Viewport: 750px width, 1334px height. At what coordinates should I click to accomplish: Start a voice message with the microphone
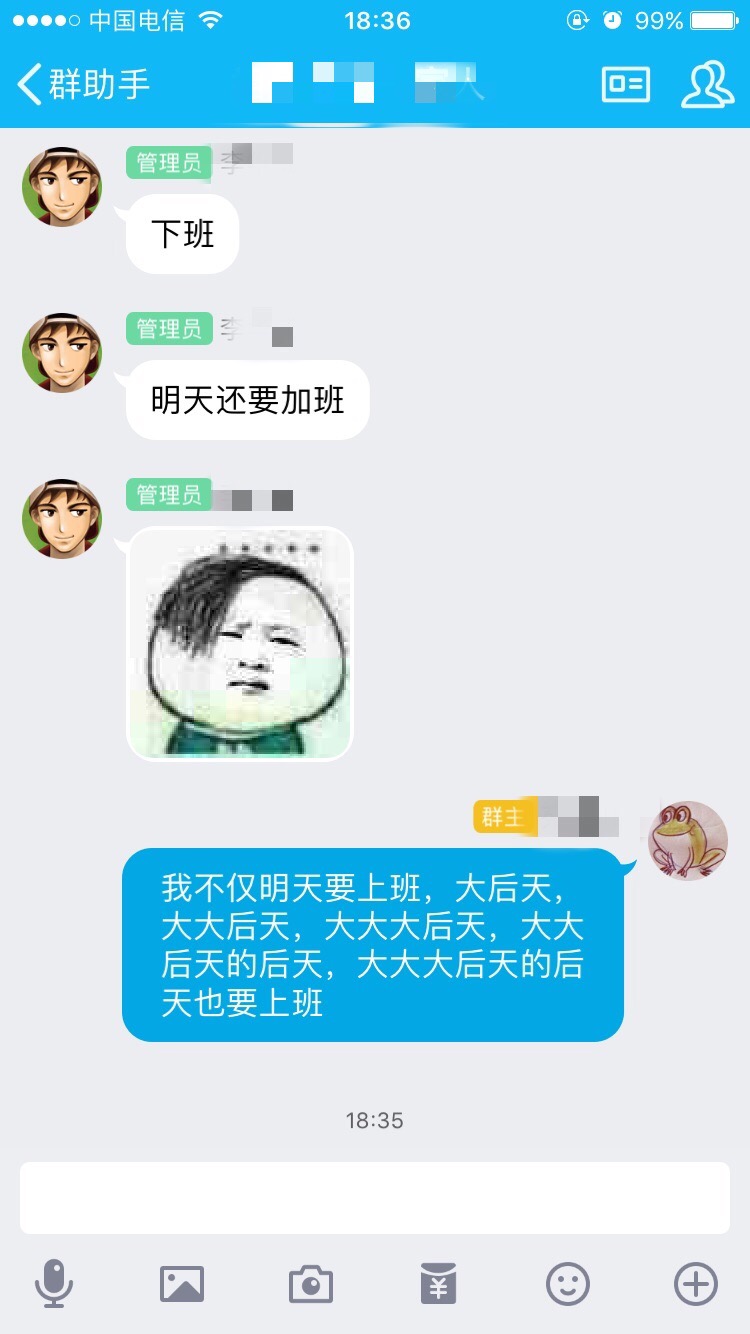(x=53, y=1283)
